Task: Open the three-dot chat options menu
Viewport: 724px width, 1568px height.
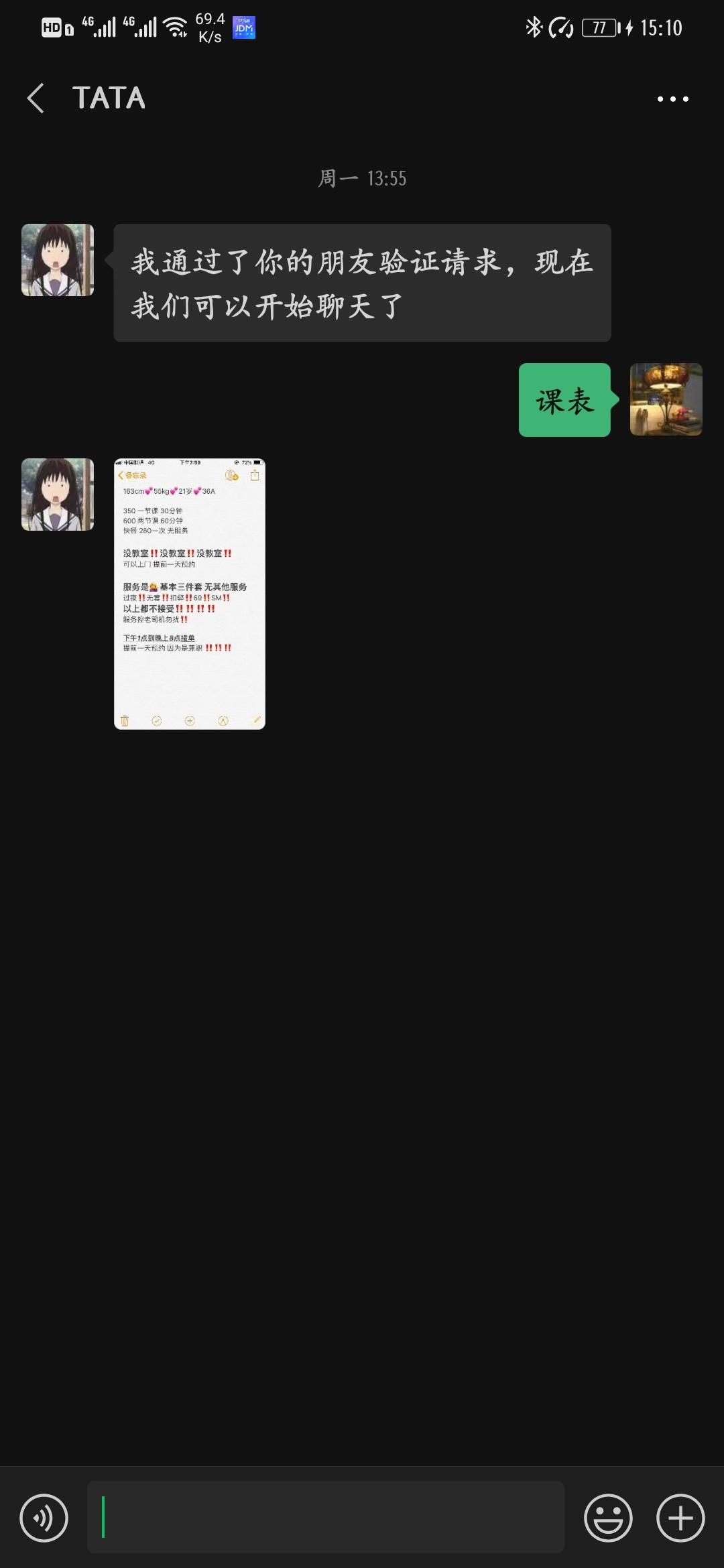Action: point(672,99)
